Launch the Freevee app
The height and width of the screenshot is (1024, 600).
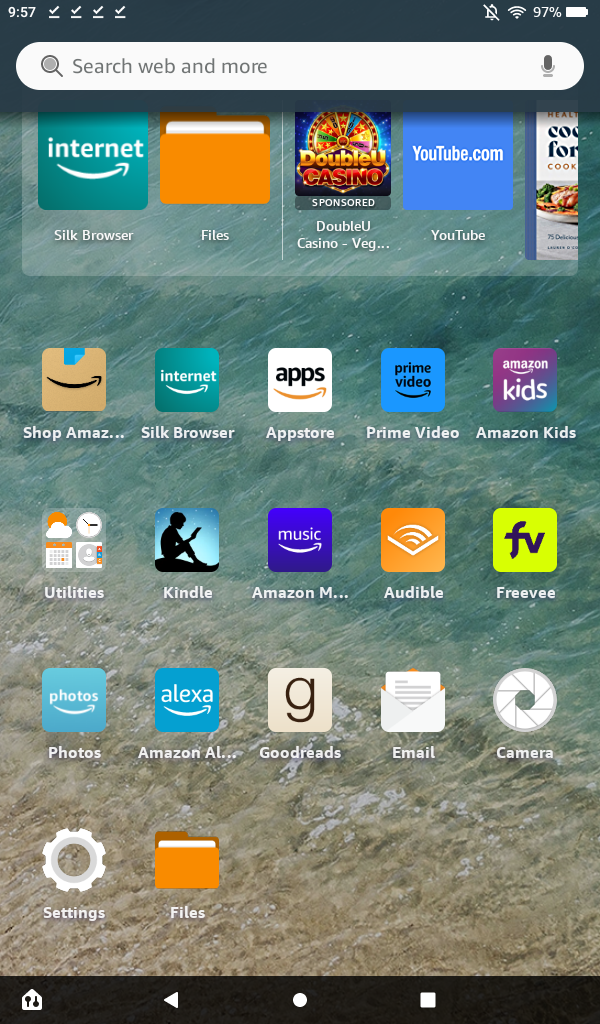tap(525, 540)
